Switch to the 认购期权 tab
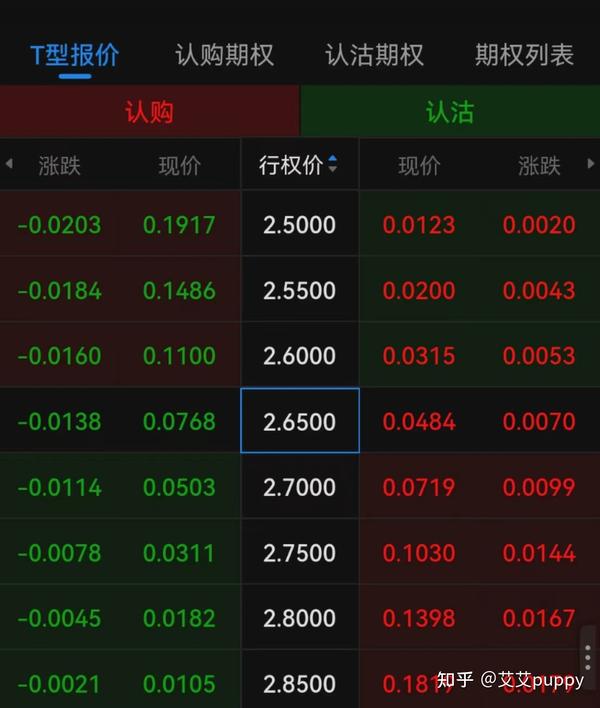Viewport: 600px width, 708px height. 224,55
